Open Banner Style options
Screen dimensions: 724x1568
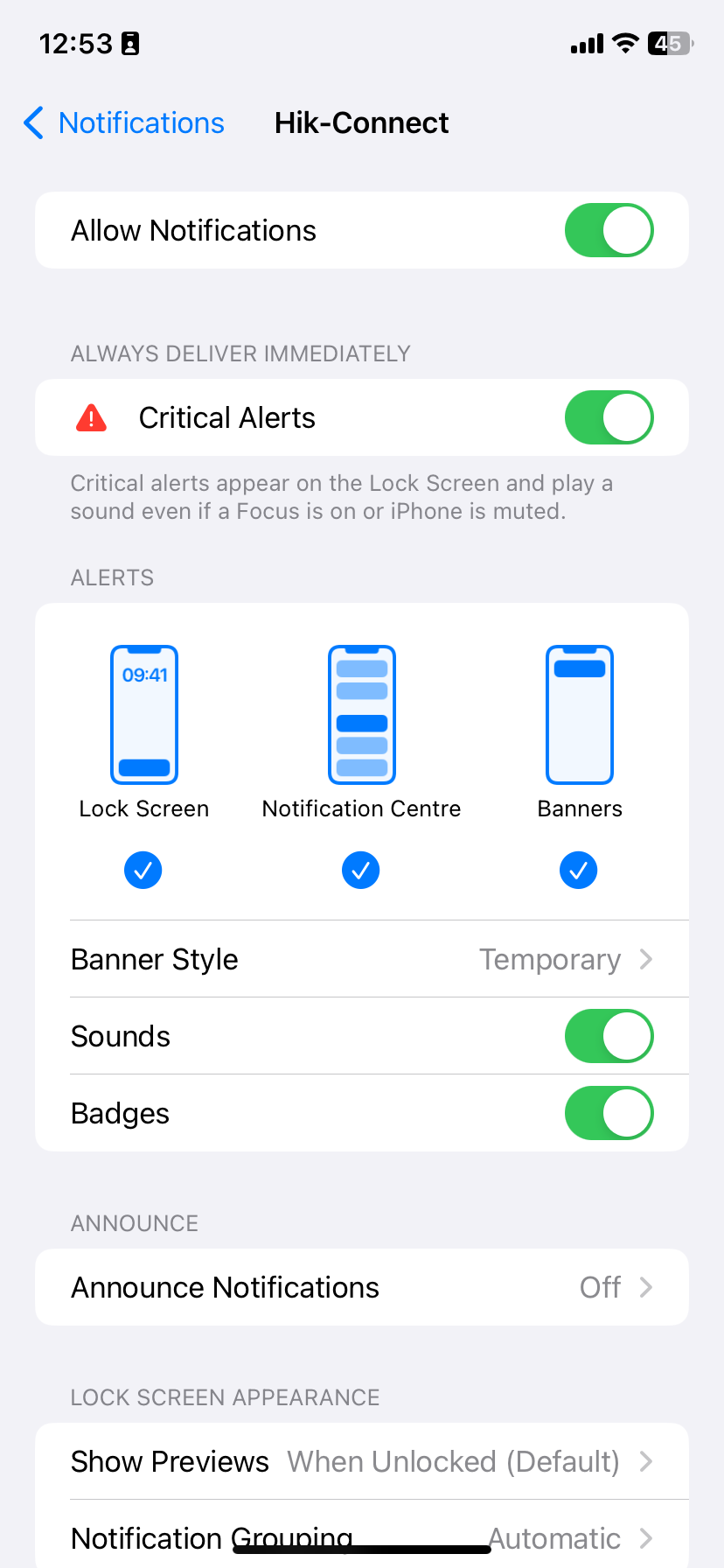pos(362,960)
